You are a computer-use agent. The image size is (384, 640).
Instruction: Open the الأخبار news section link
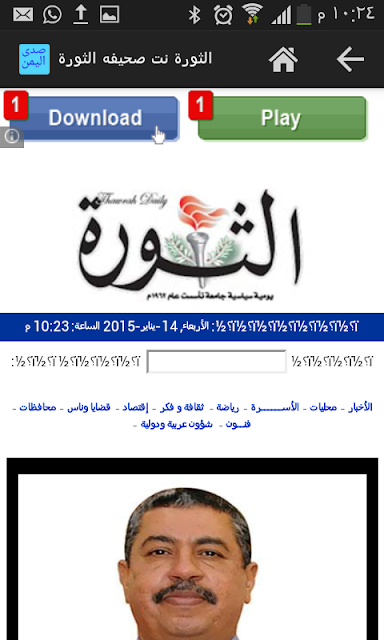tap(360, 407)
